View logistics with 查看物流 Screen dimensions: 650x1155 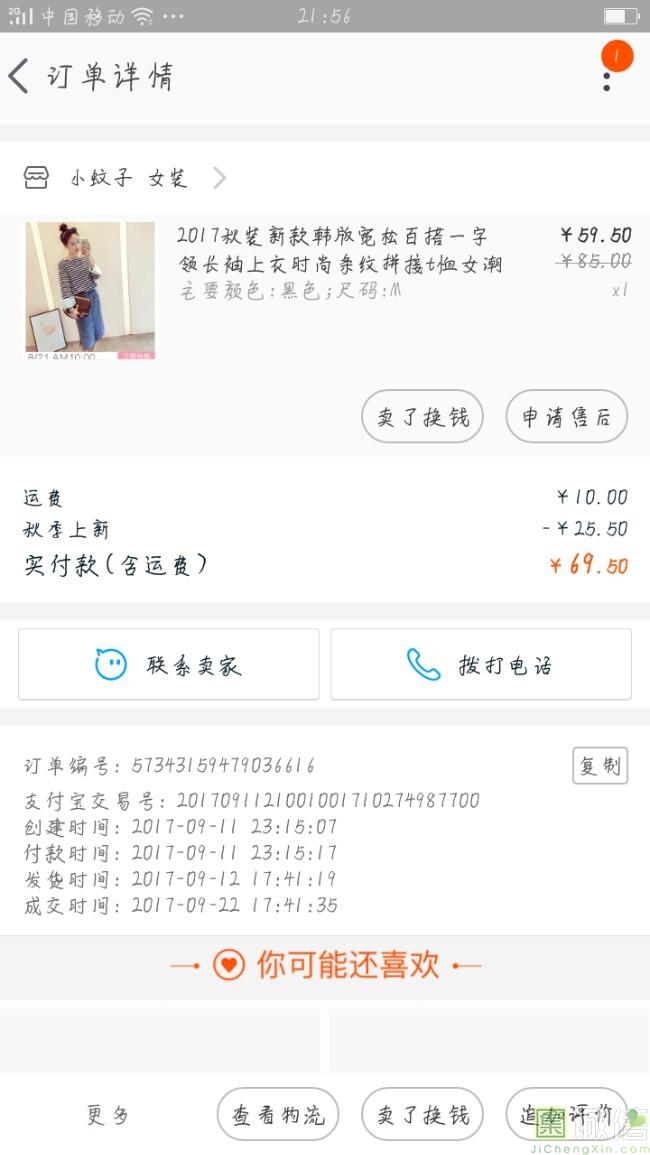pyautogui.click(x=278, y=1115)
